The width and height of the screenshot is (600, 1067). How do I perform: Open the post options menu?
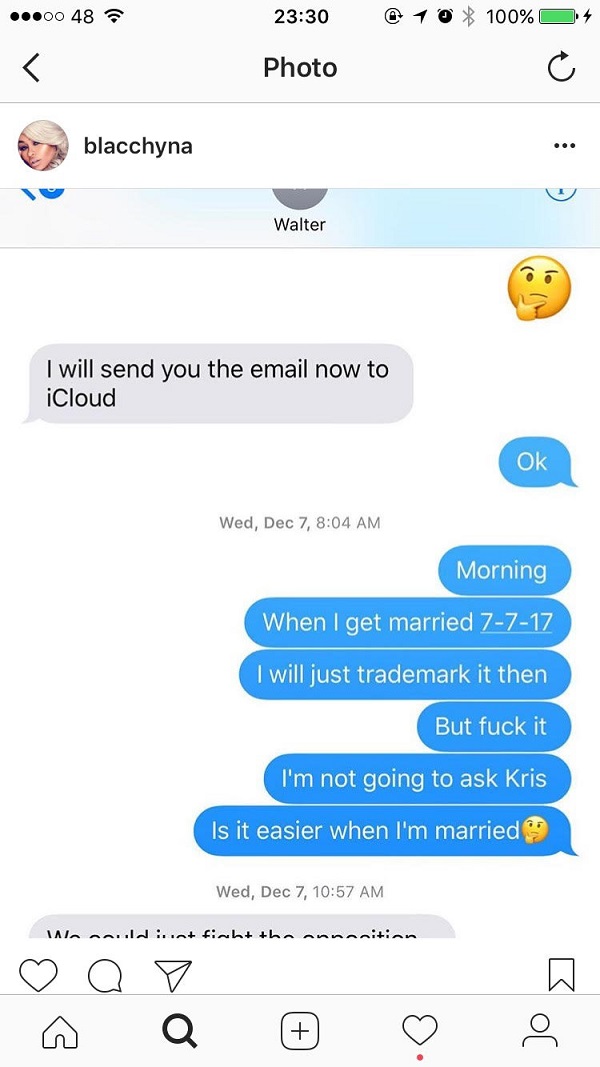click(564, 146)
